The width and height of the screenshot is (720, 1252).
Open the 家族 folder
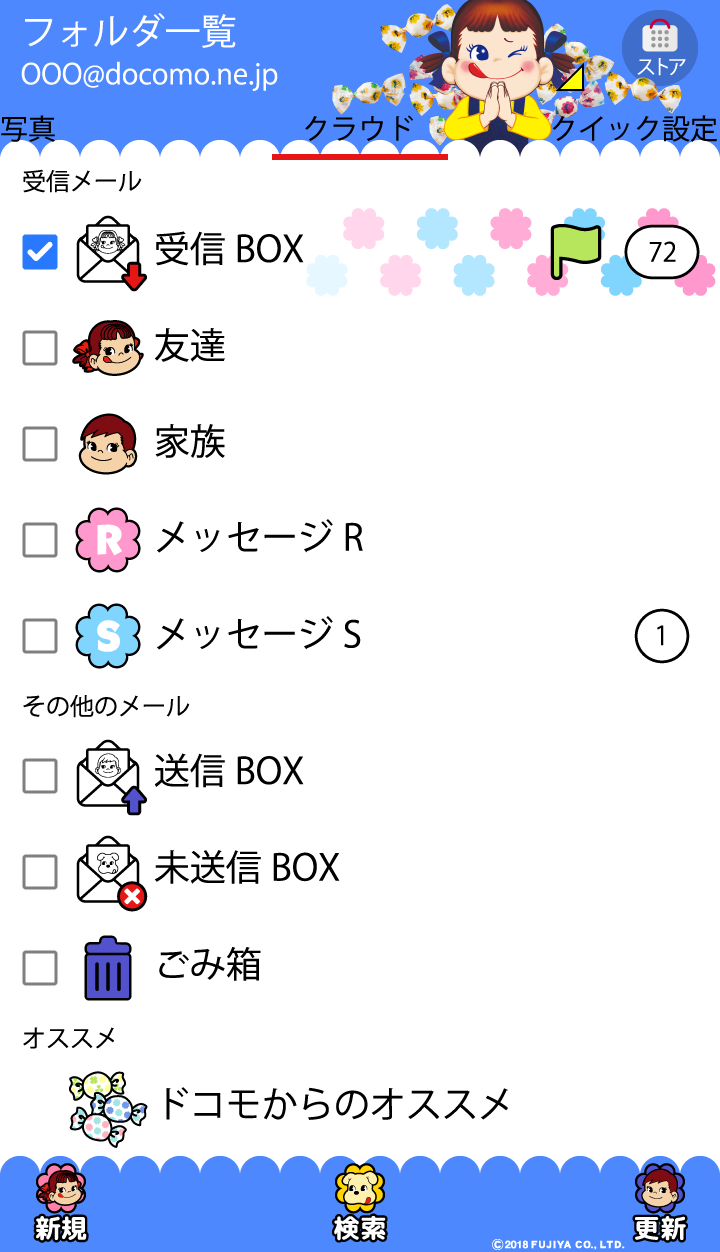pyautogui.click(x=190, y=443)
